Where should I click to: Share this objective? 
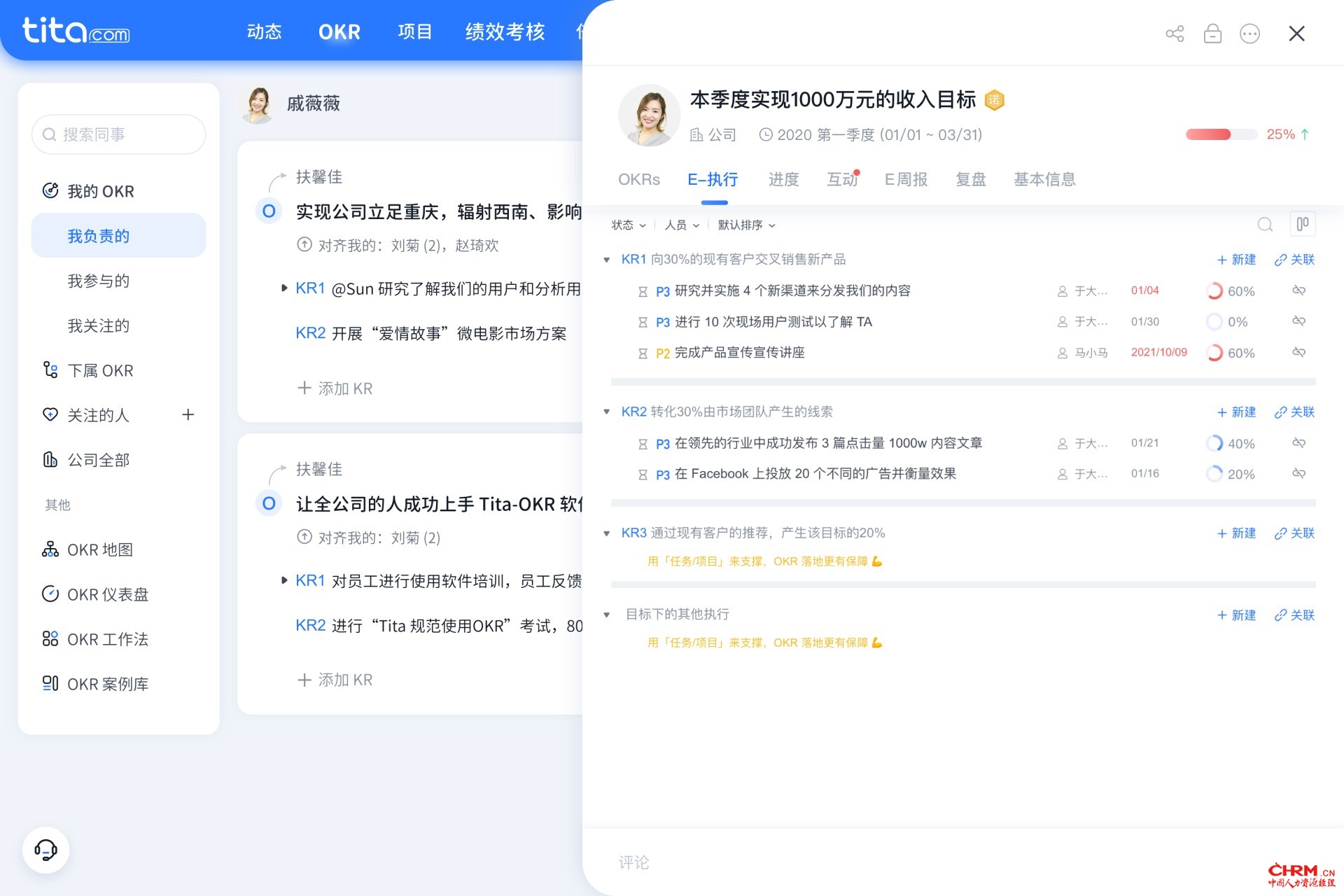[1175, 34]
